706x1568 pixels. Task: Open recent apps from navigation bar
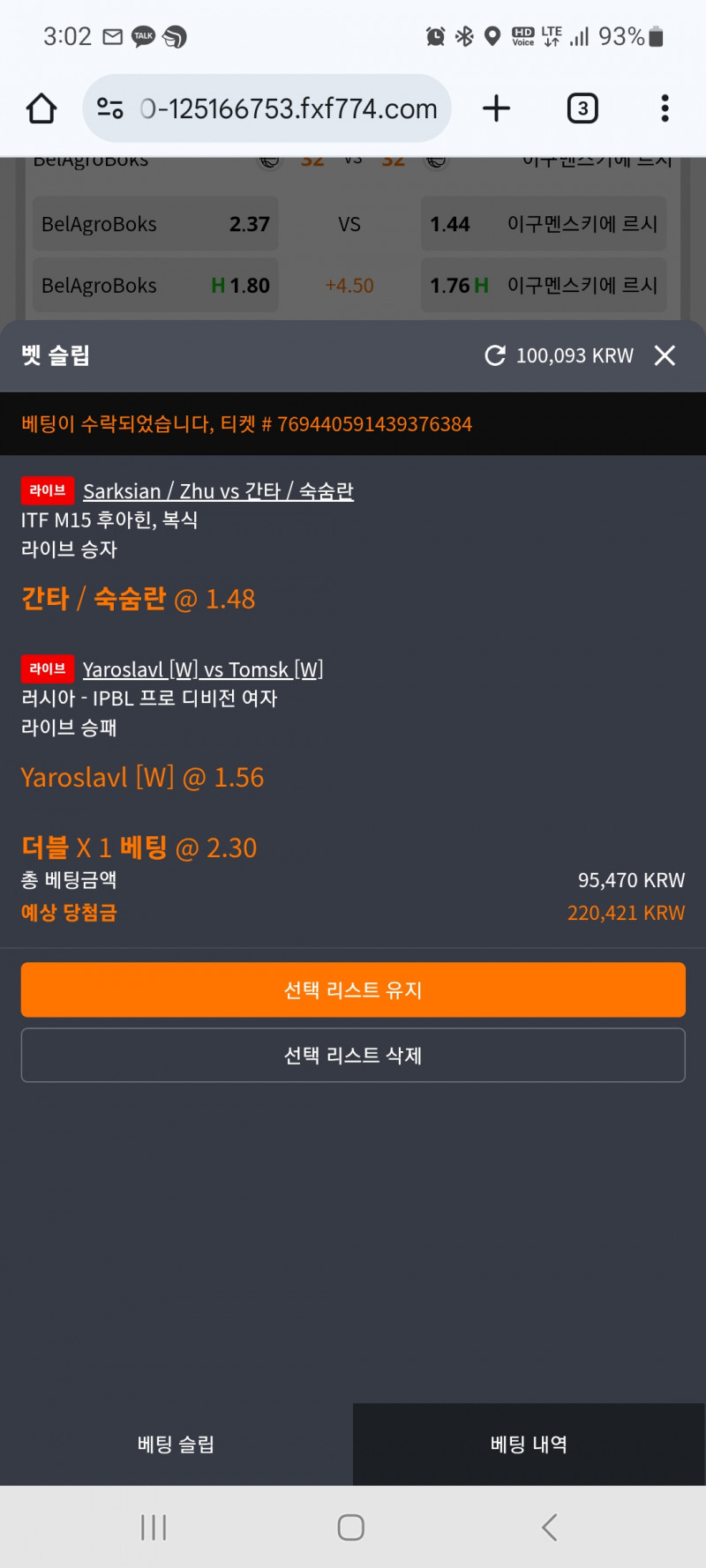click(x=154, y=1527)
